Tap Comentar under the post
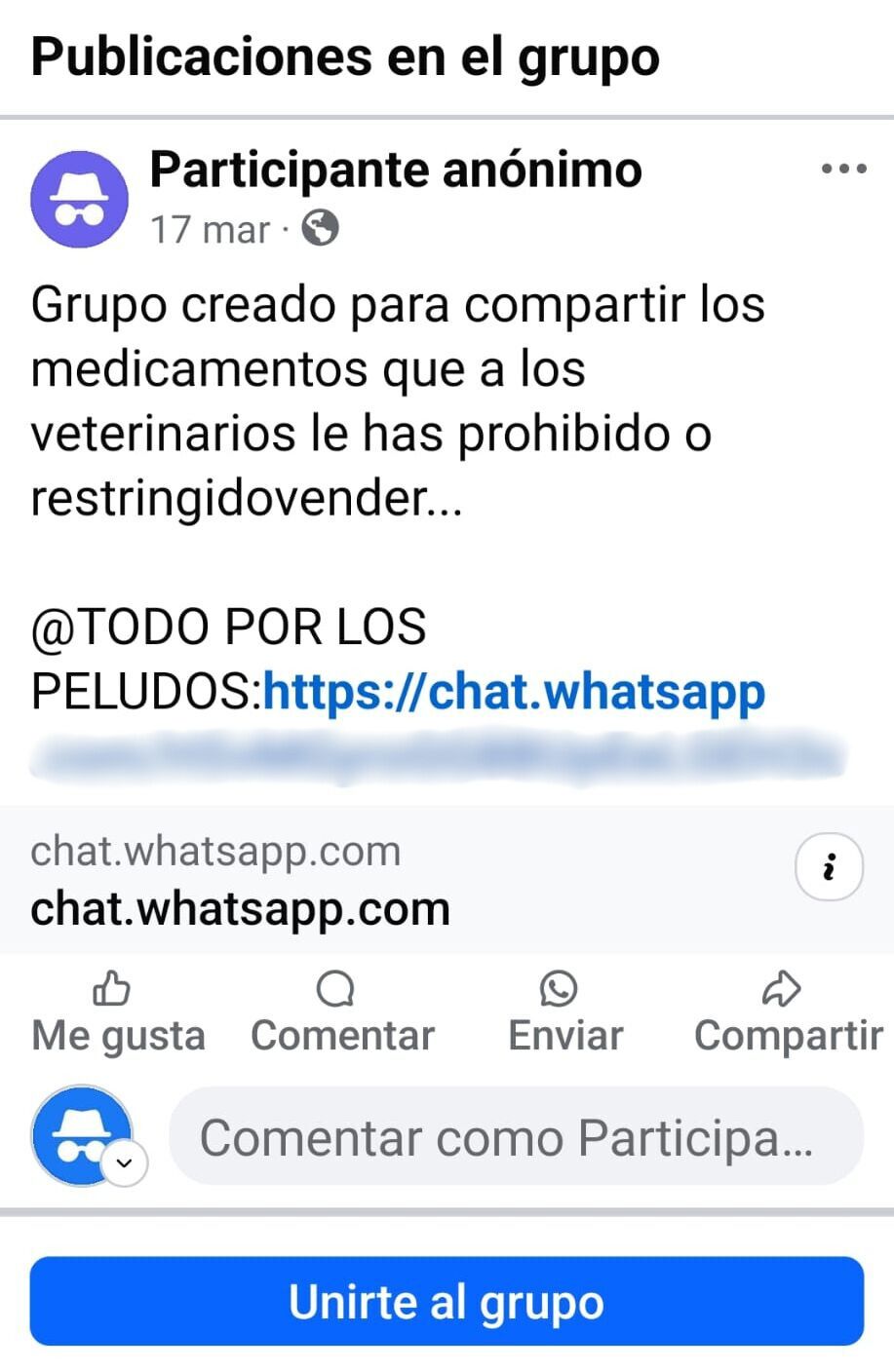The height and width of the screenshot is (1372, 894). (341, 1013)
